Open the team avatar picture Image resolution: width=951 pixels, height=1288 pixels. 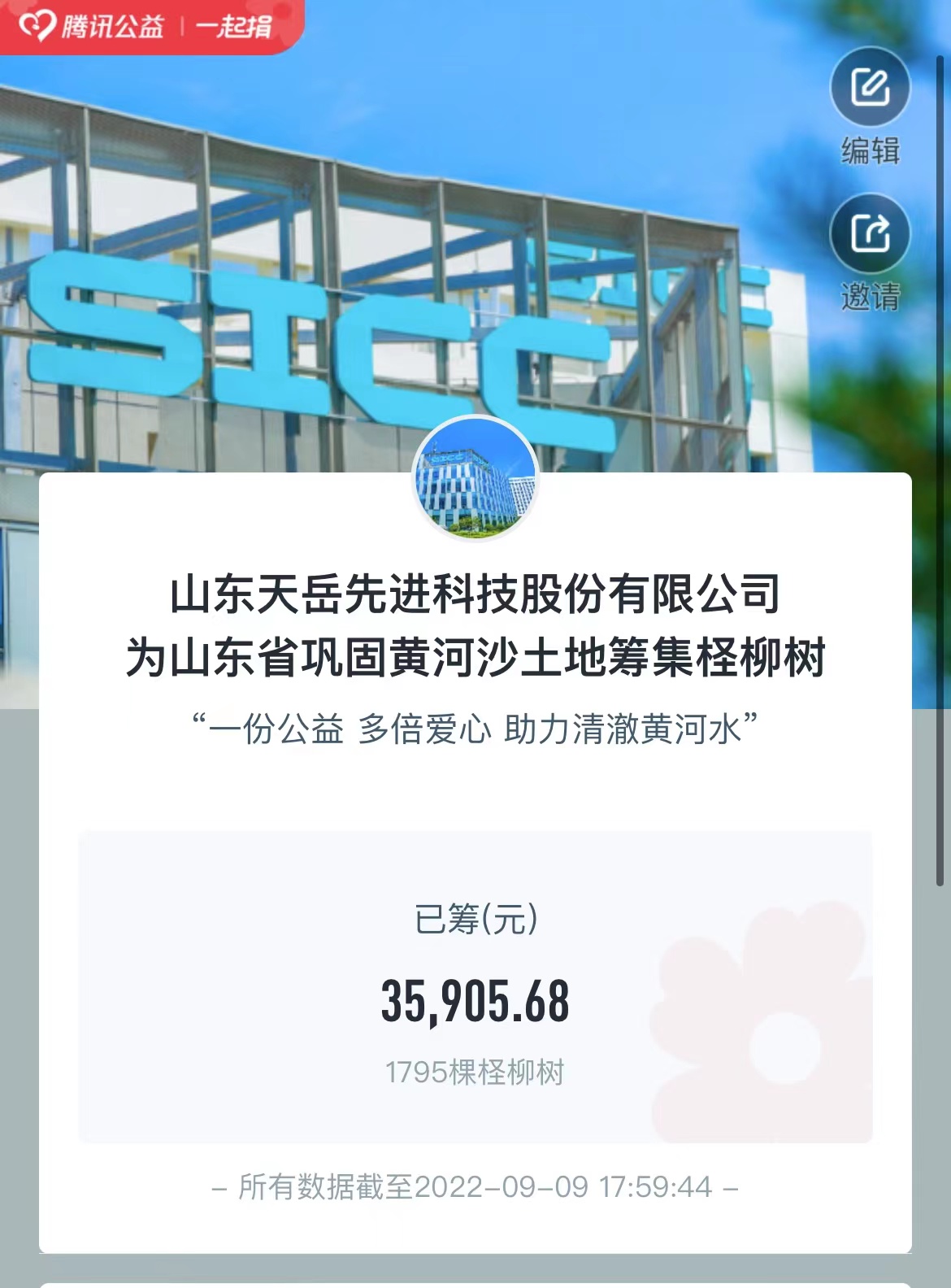point(475,480)
